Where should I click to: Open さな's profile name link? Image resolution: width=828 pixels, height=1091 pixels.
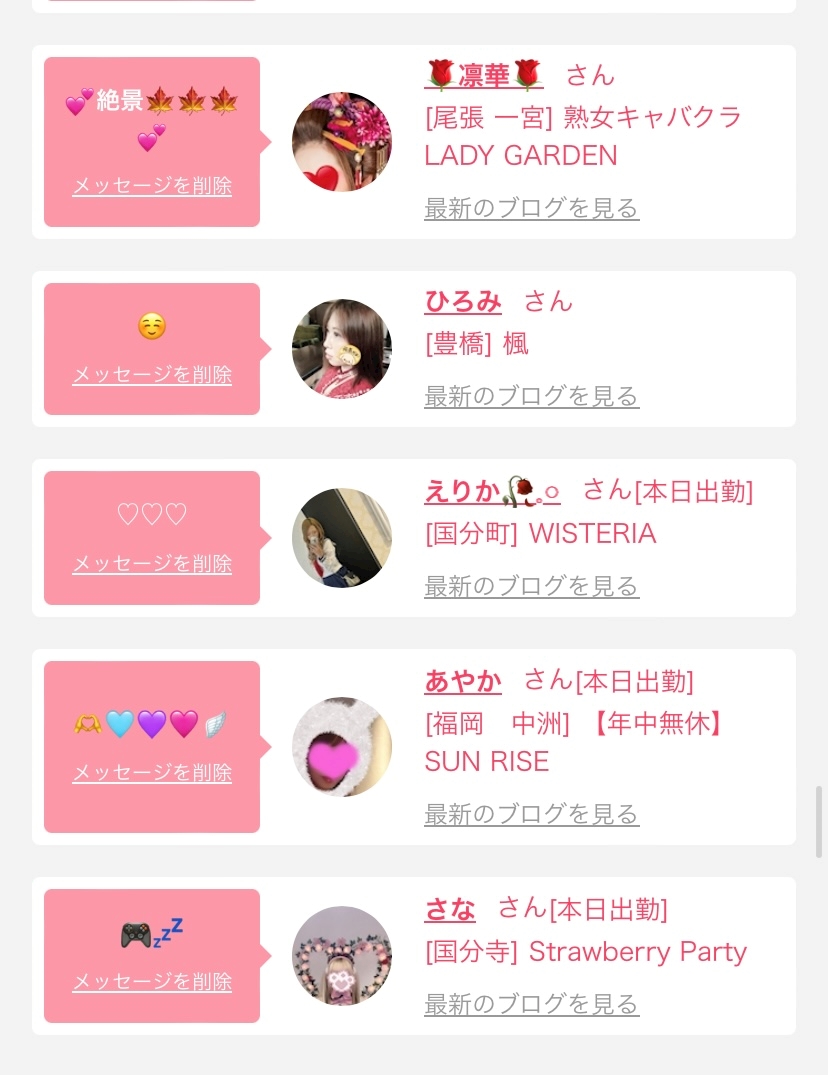450,909
